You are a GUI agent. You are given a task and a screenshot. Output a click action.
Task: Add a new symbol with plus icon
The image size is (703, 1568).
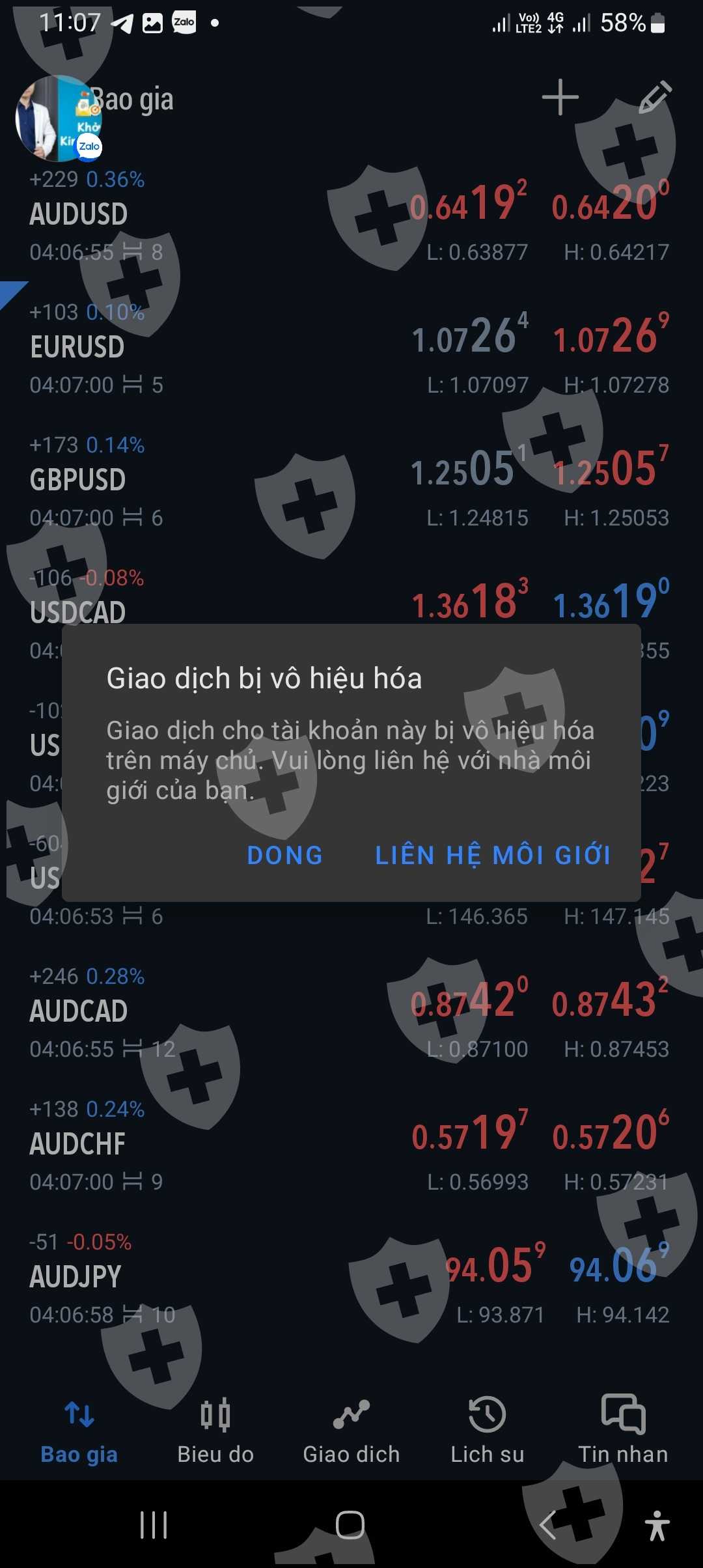(x=560, y=98)
